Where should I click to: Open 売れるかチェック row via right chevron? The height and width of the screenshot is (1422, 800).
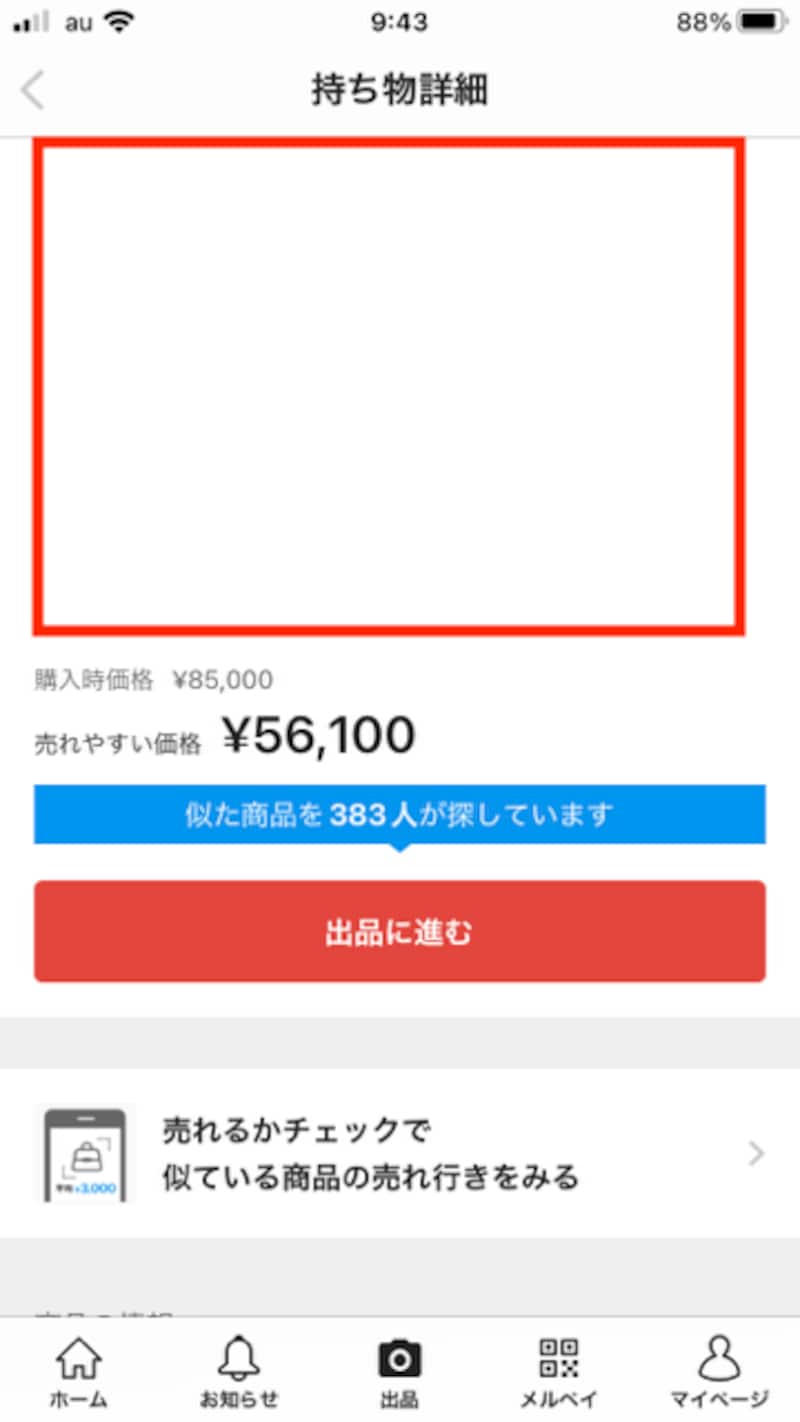click(755, 1152)
